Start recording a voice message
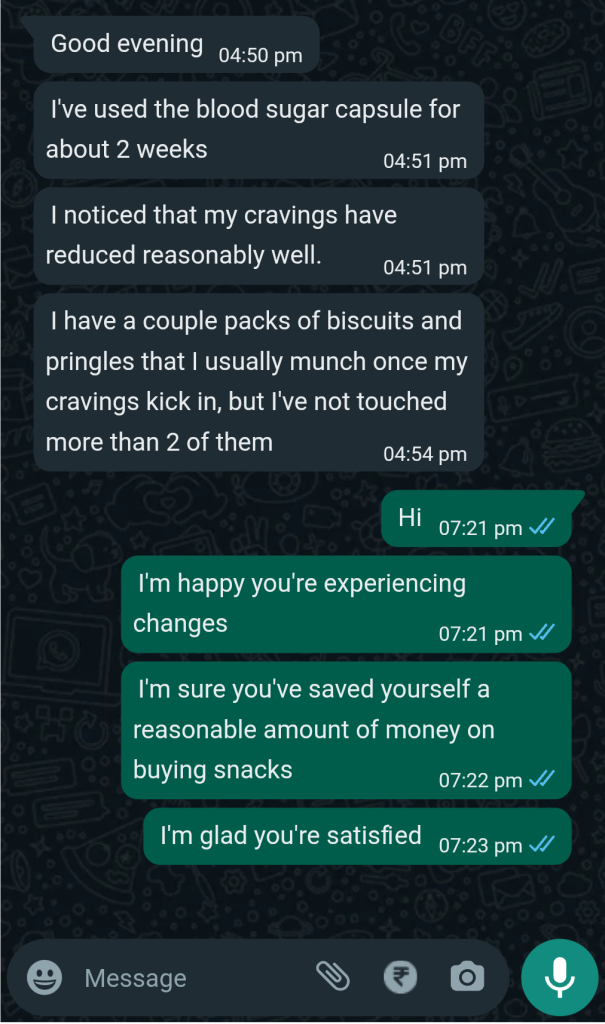 pos(560,977)
